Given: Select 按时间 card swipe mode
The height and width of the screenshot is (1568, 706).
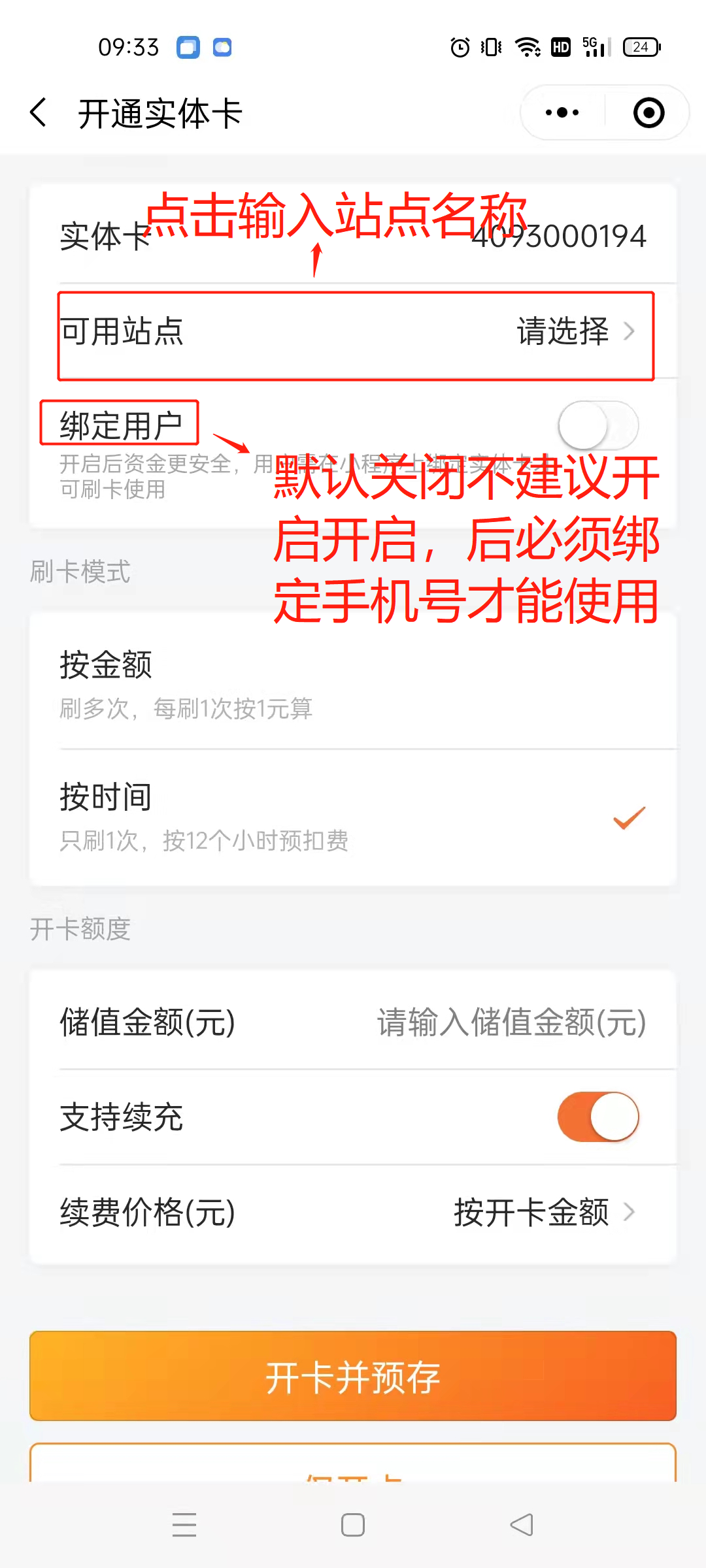Looking at the screenshot, I should click(353, 817).
